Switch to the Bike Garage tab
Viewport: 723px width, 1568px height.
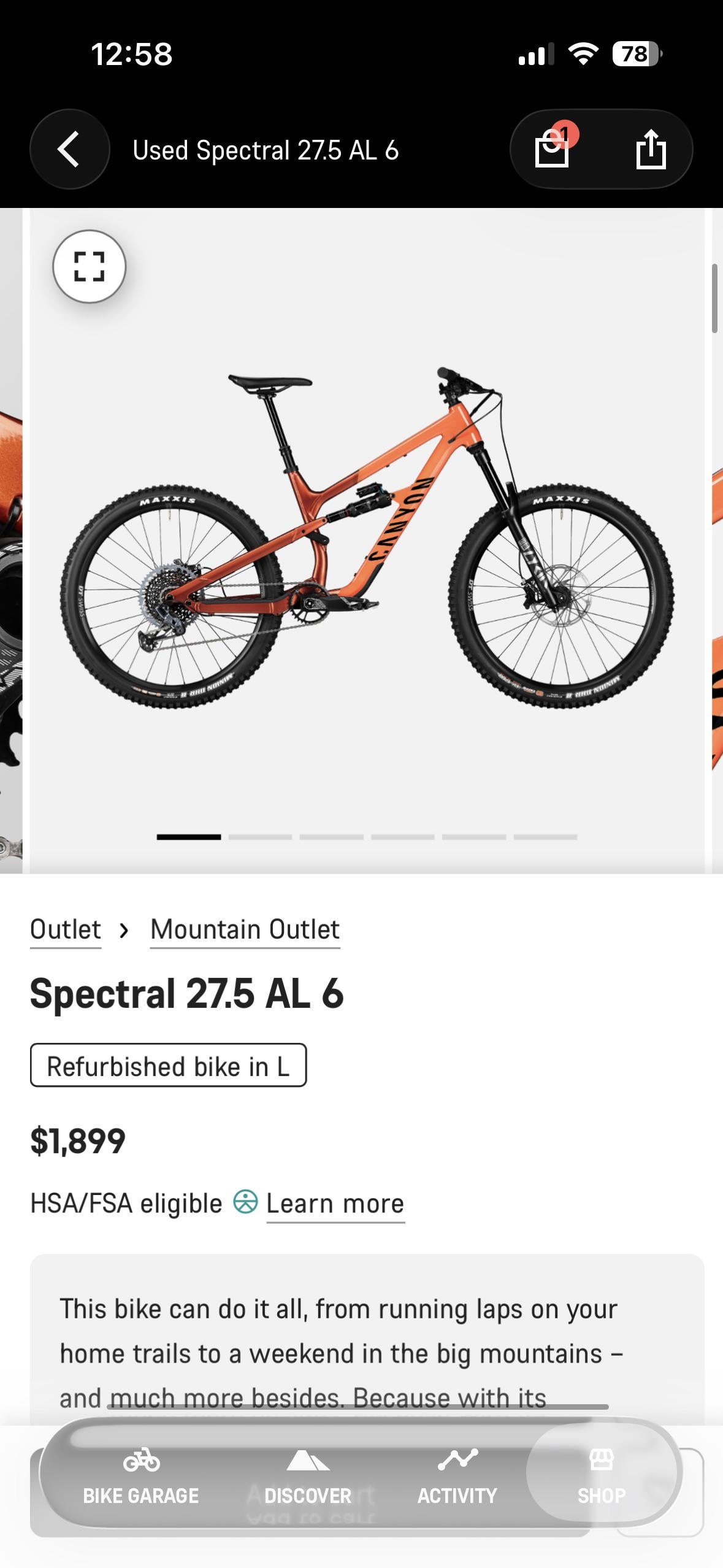point(141,1477)
